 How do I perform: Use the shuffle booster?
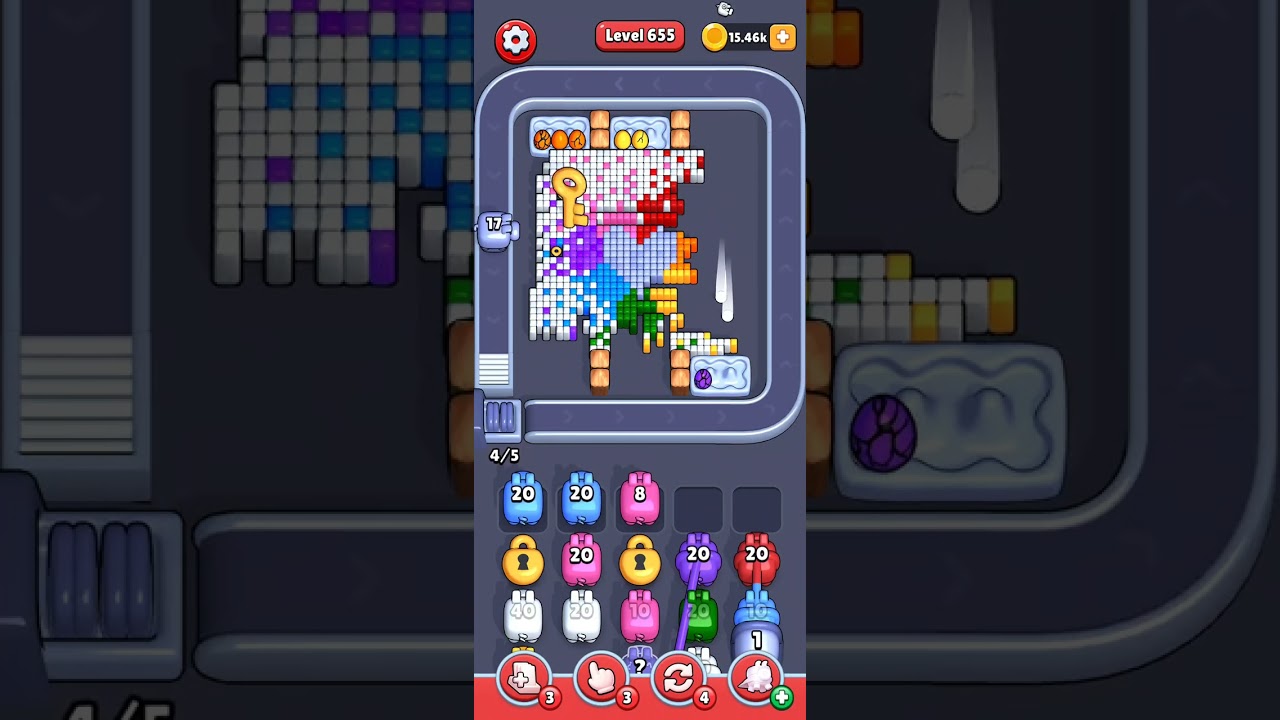click(678, 678)
